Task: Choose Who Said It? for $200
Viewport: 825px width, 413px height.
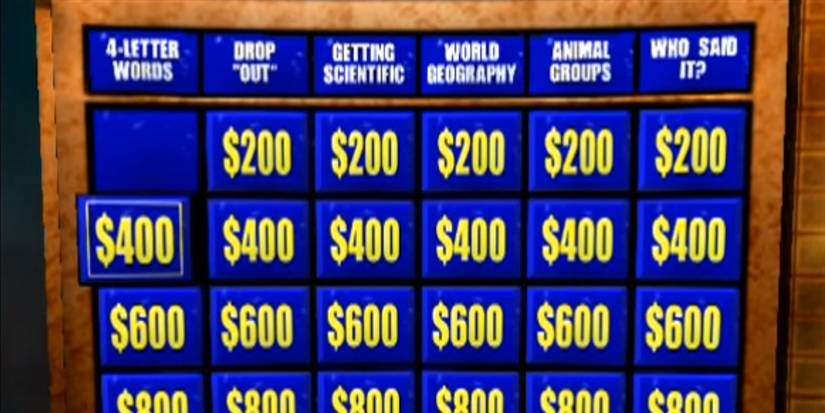Action: (x=691, y=152)
